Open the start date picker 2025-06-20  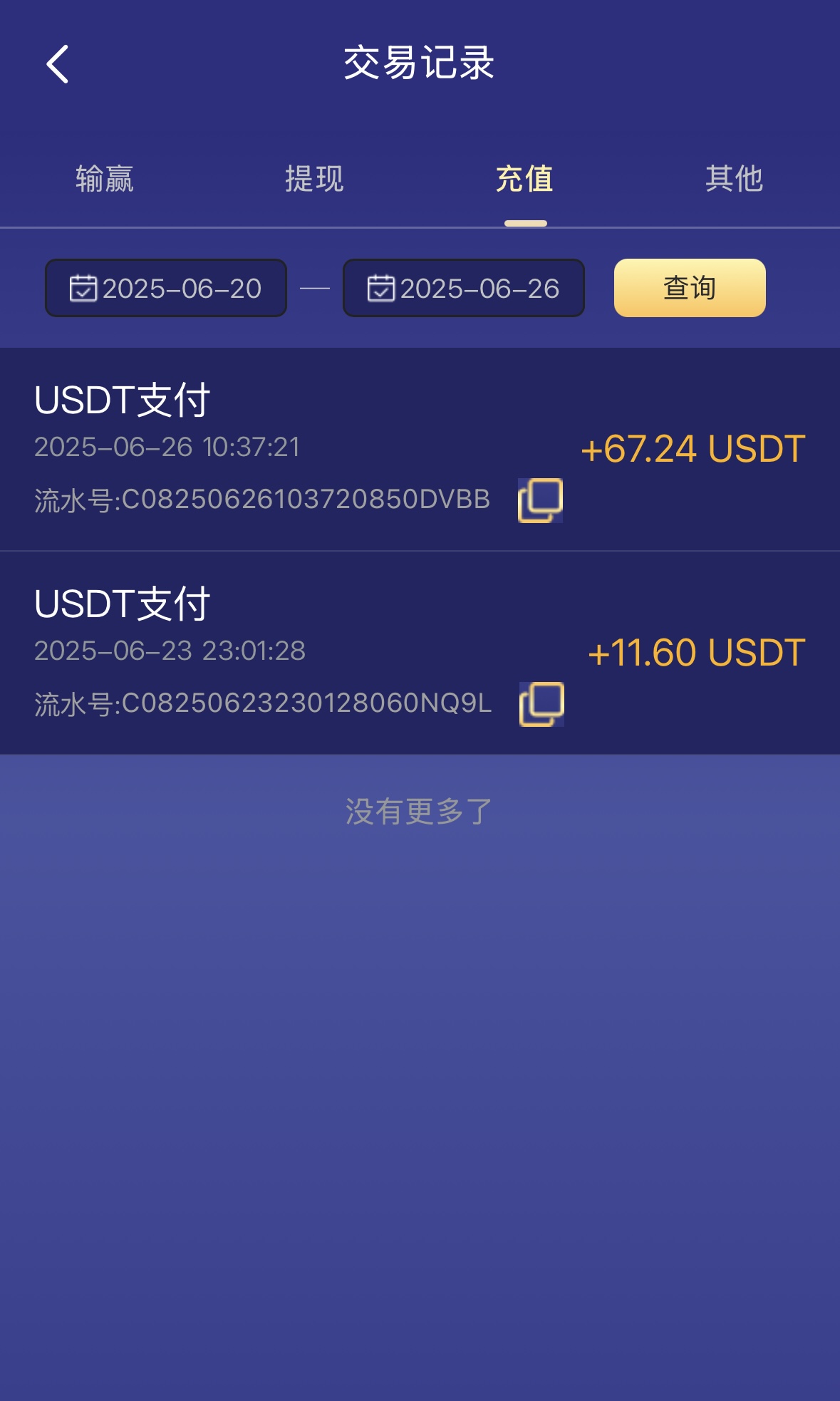tap(166, 288)
